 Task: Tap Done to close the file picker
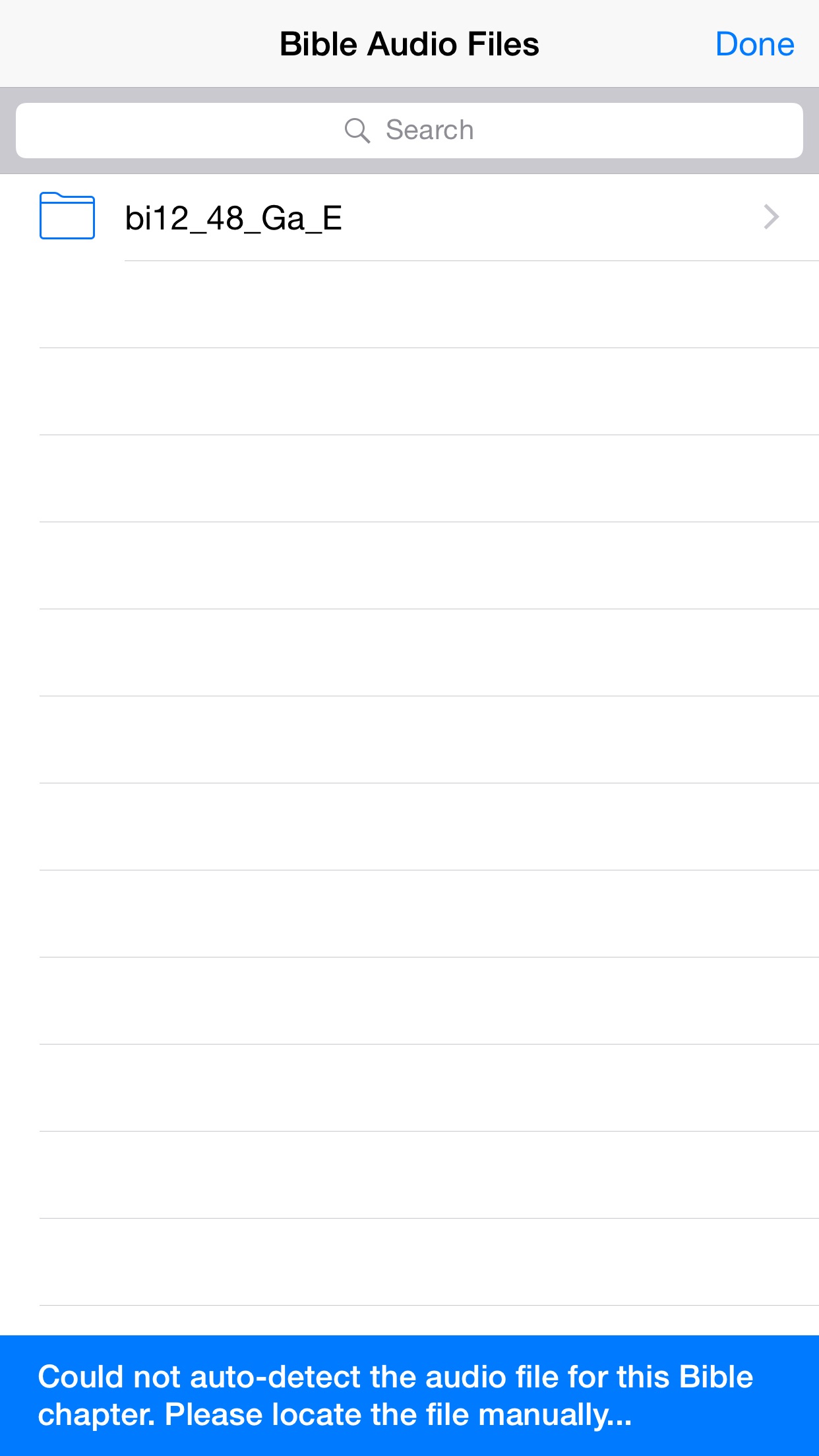click(x=754, y=45)
